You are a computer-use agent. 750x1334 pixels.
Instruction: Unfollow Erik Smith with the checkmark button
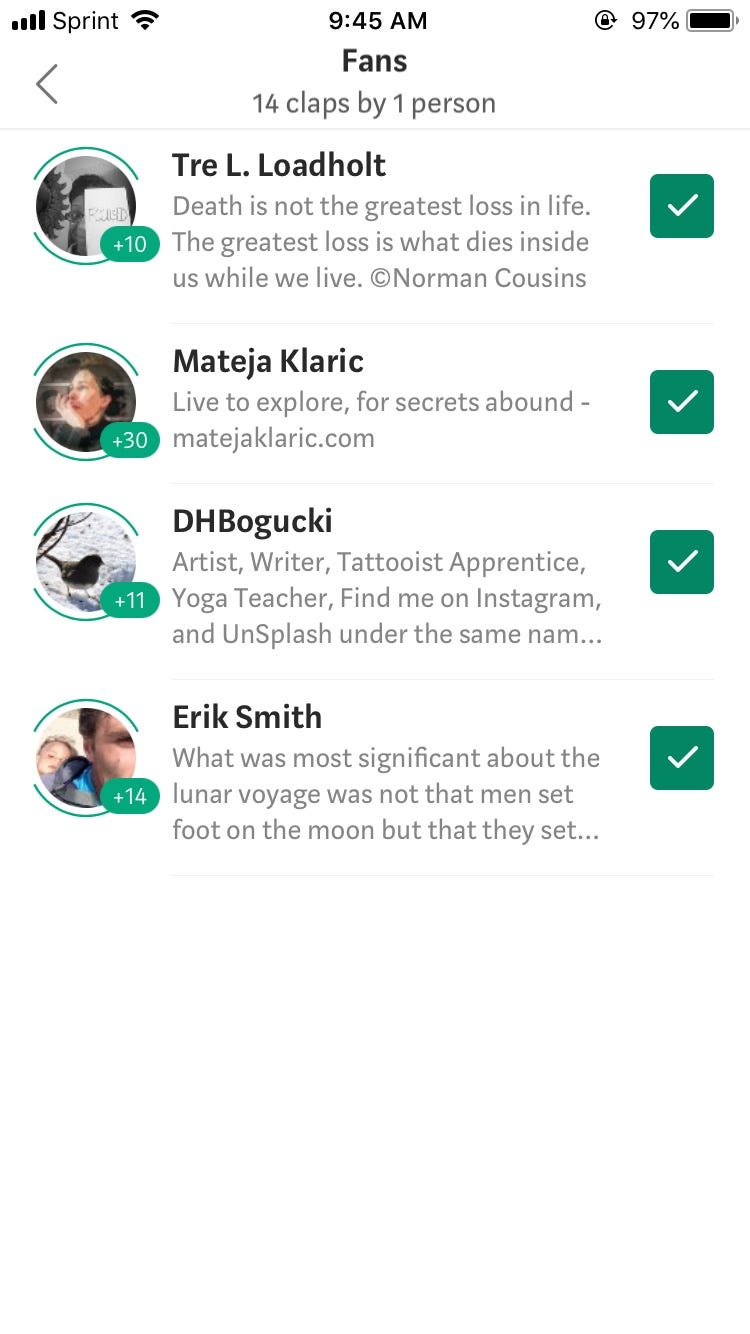click(681, 758)
